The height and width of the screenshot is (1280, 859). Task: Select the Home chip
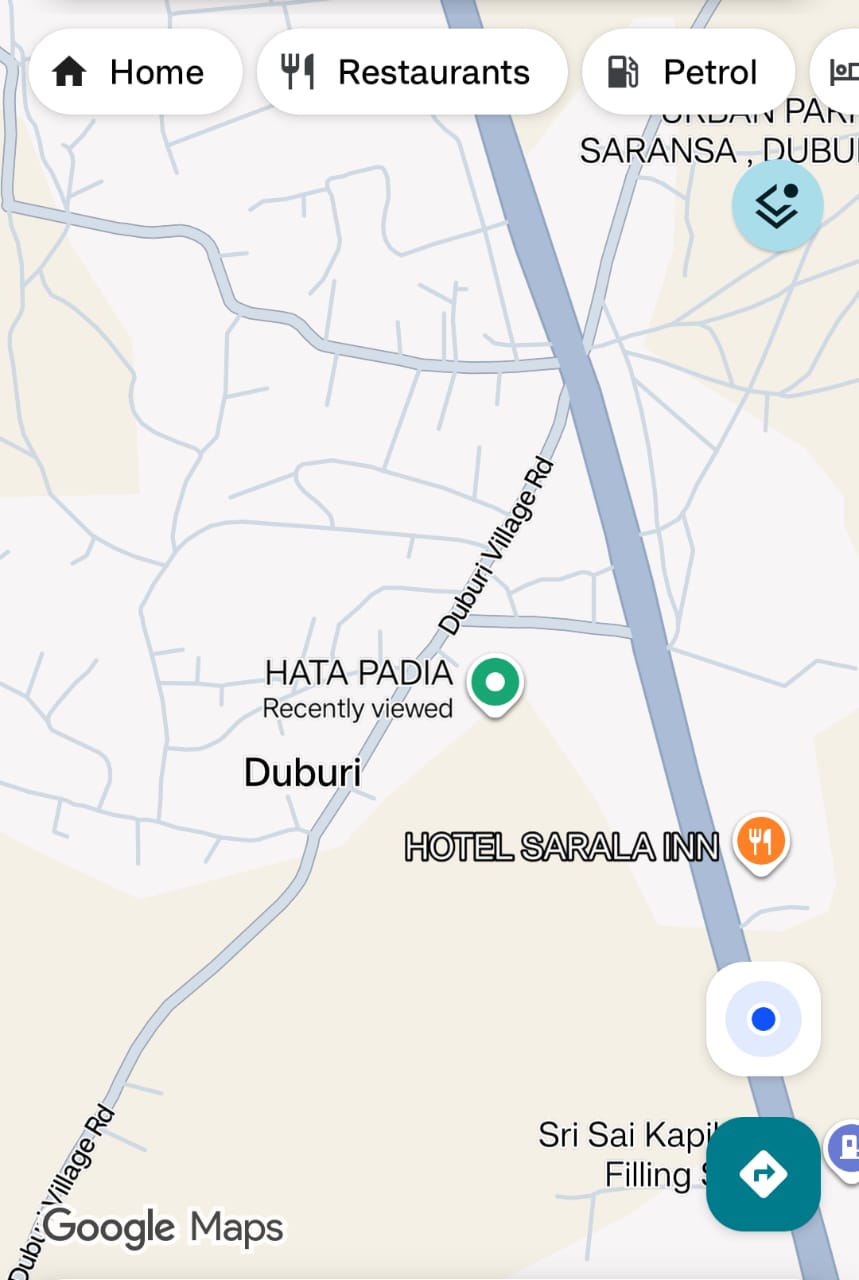(134, 72)
